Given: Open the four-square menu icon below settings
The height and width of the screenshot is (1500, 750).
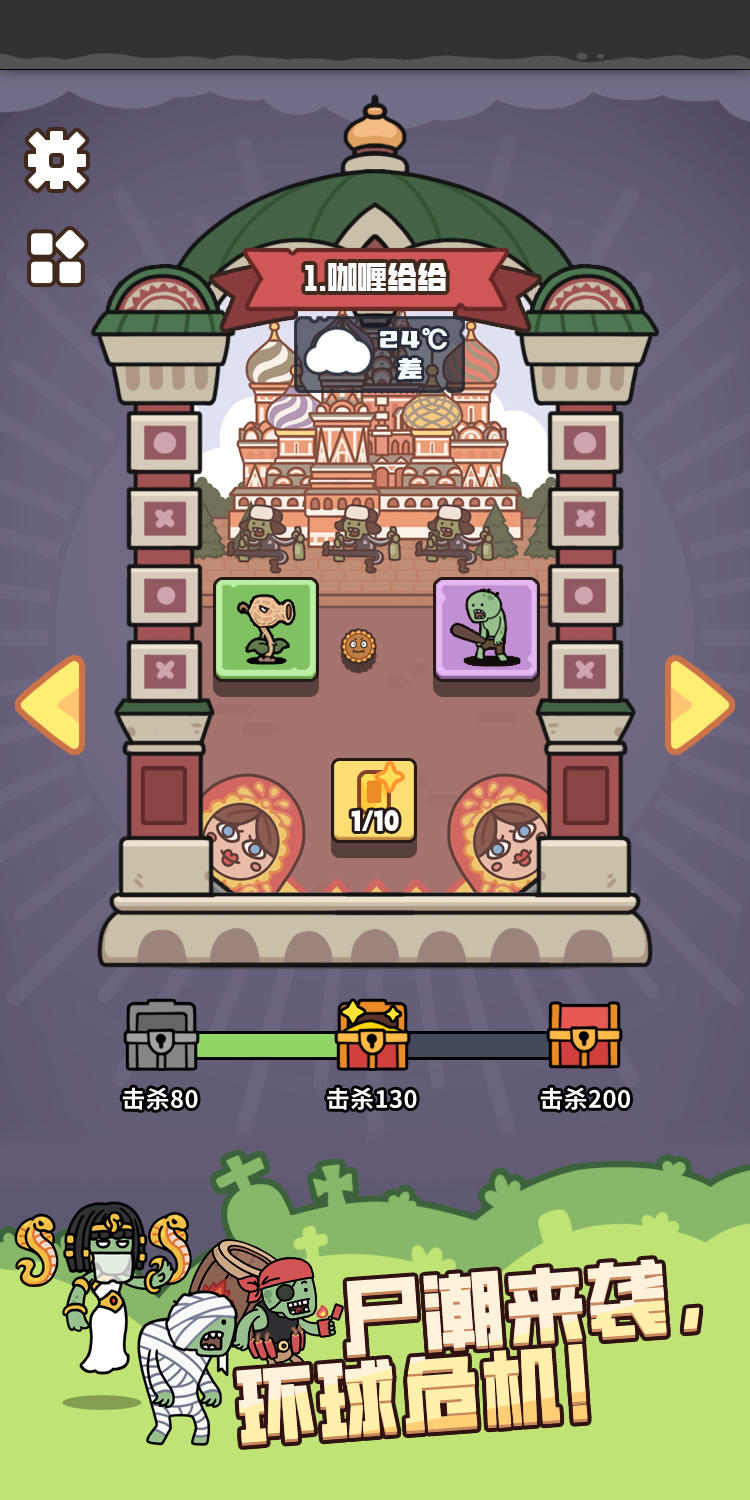Looking at the screenshot, I should pyautogui.click(x=55, y=255).
